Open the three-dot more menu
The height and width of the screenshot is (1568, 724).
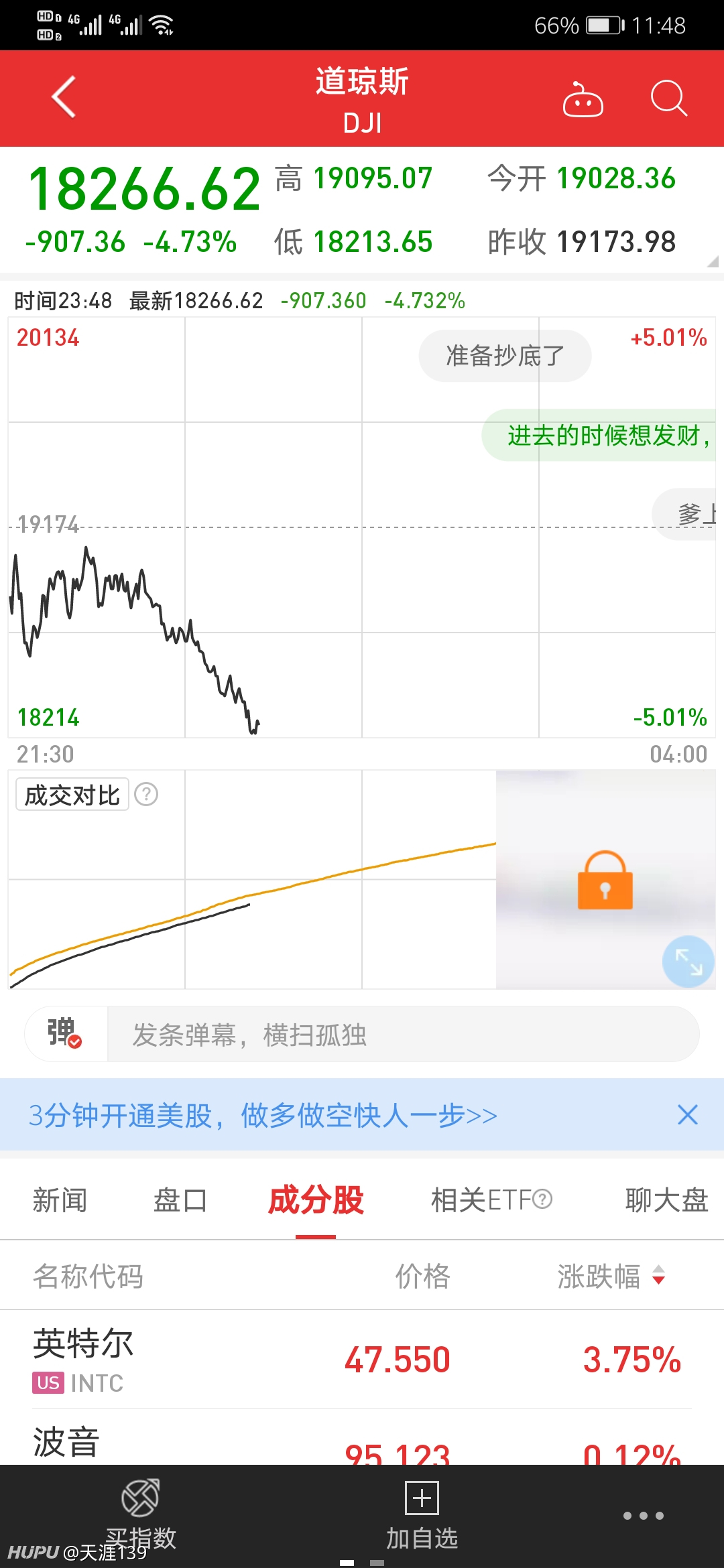[643, 1515]
